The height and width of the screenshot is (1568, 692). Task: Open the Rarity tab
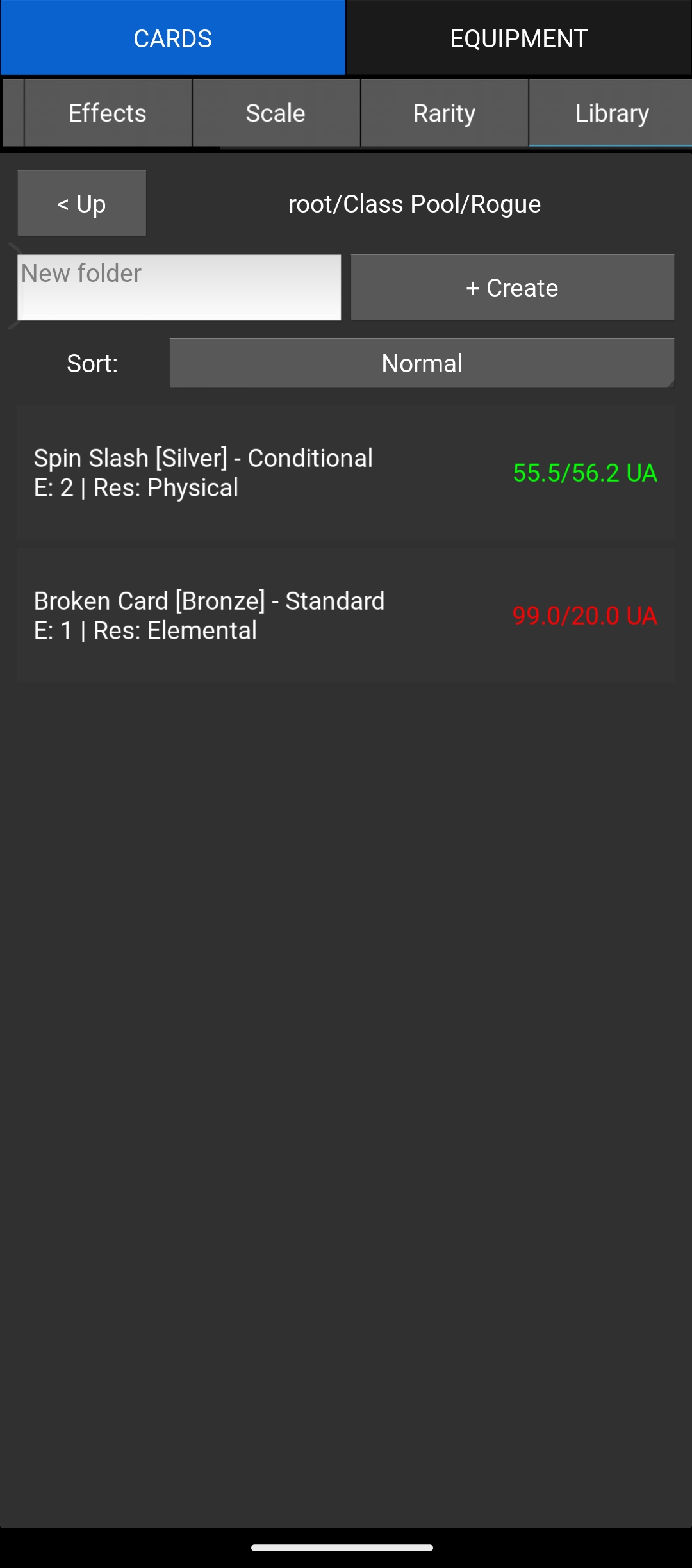coord(444,113)
